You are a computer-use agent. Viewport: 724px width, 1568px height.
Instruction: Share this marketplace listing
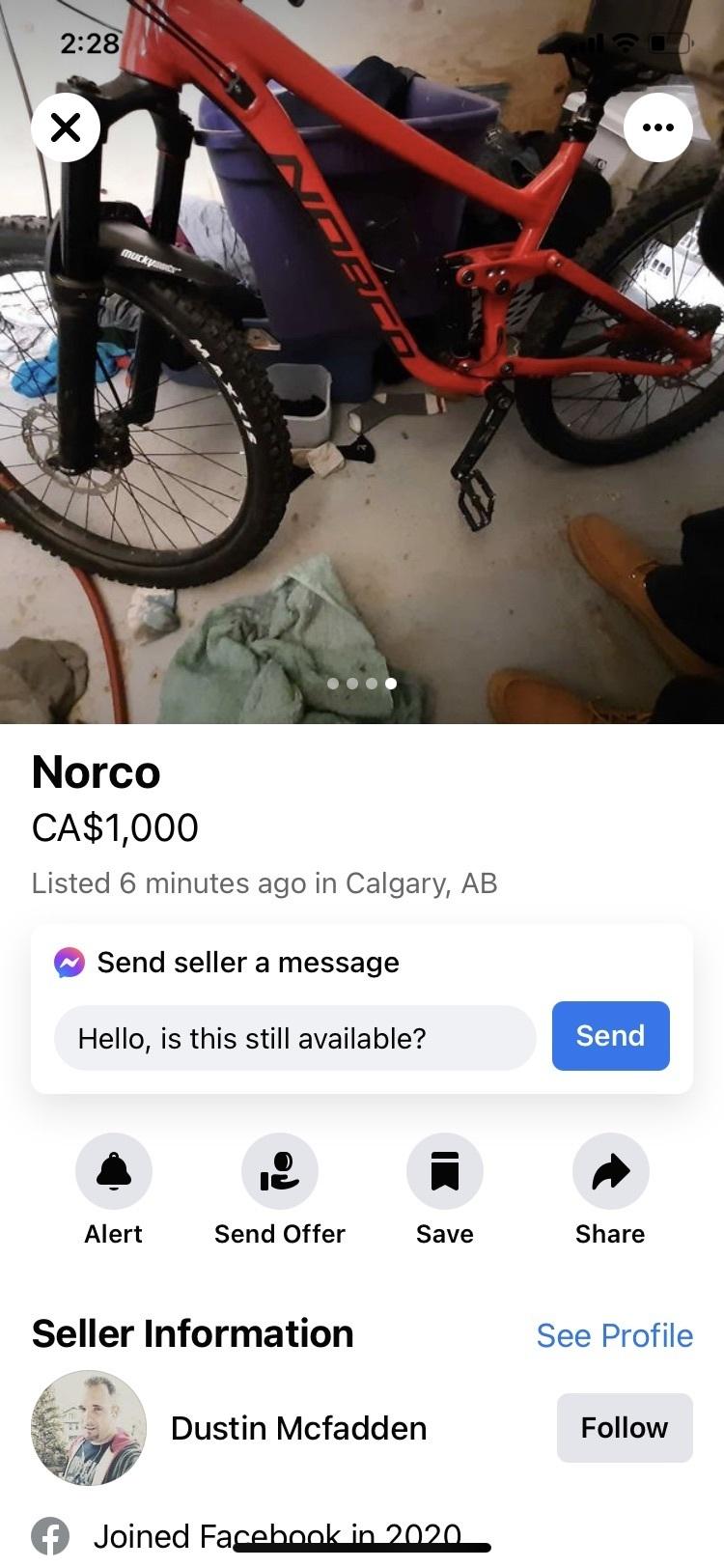(x=610, y=1171)
